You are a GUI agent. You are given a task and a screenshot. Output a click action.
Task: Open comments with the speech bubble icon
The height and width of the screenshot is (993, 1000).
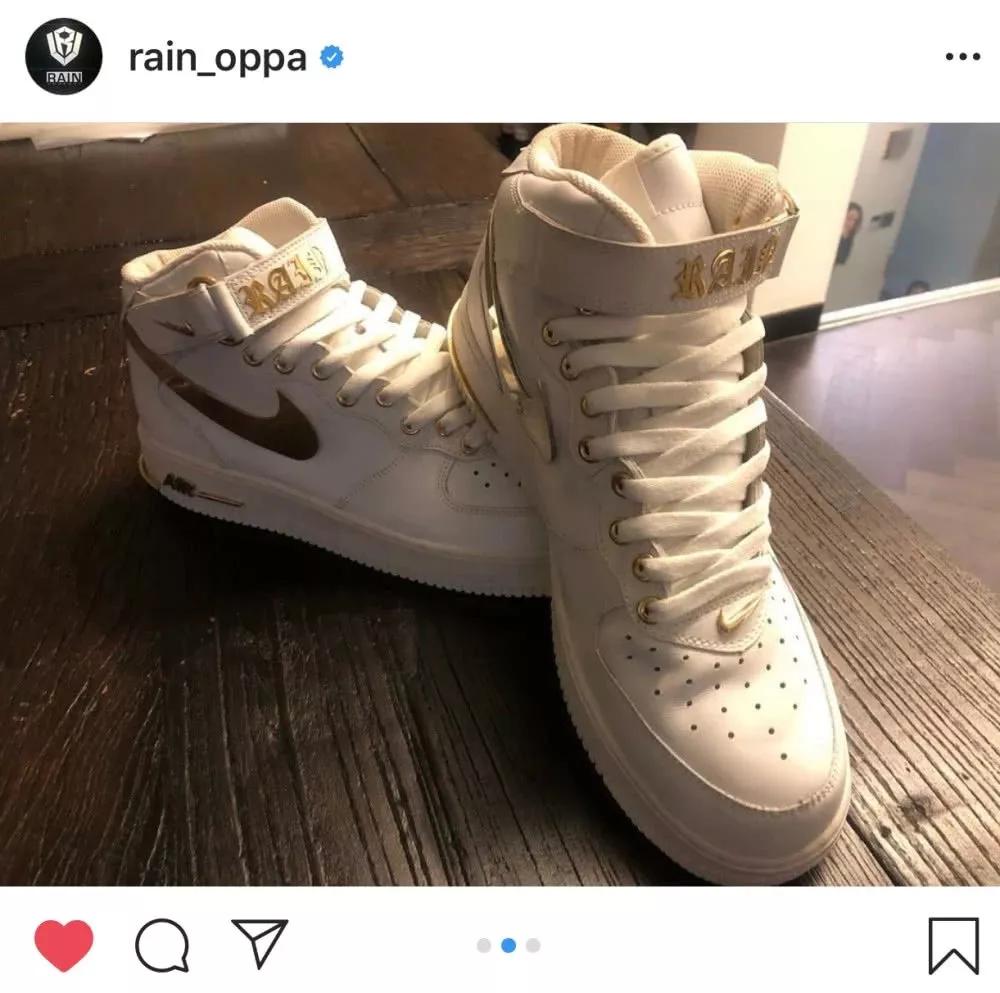[162, 945]
